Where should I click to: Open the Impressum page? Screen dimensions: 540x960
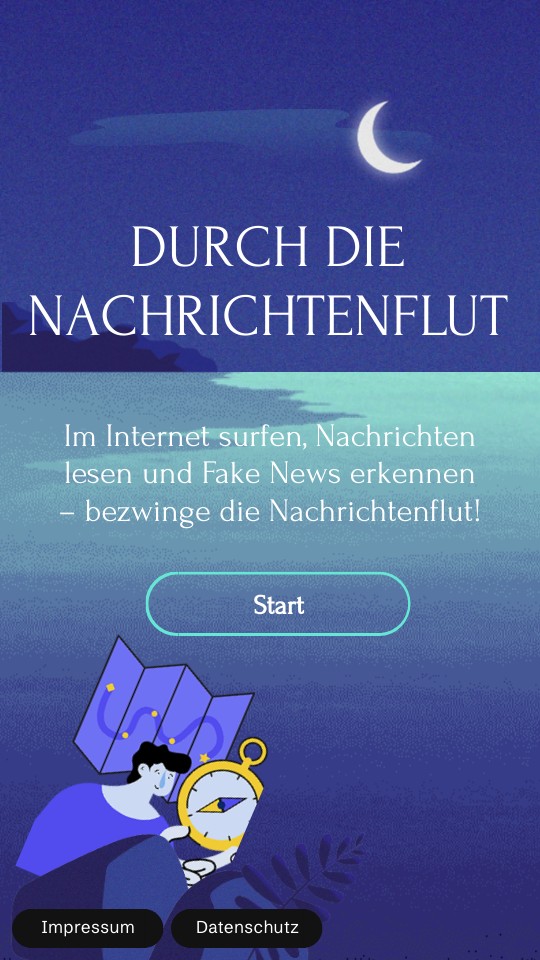(x=88, y=928)
